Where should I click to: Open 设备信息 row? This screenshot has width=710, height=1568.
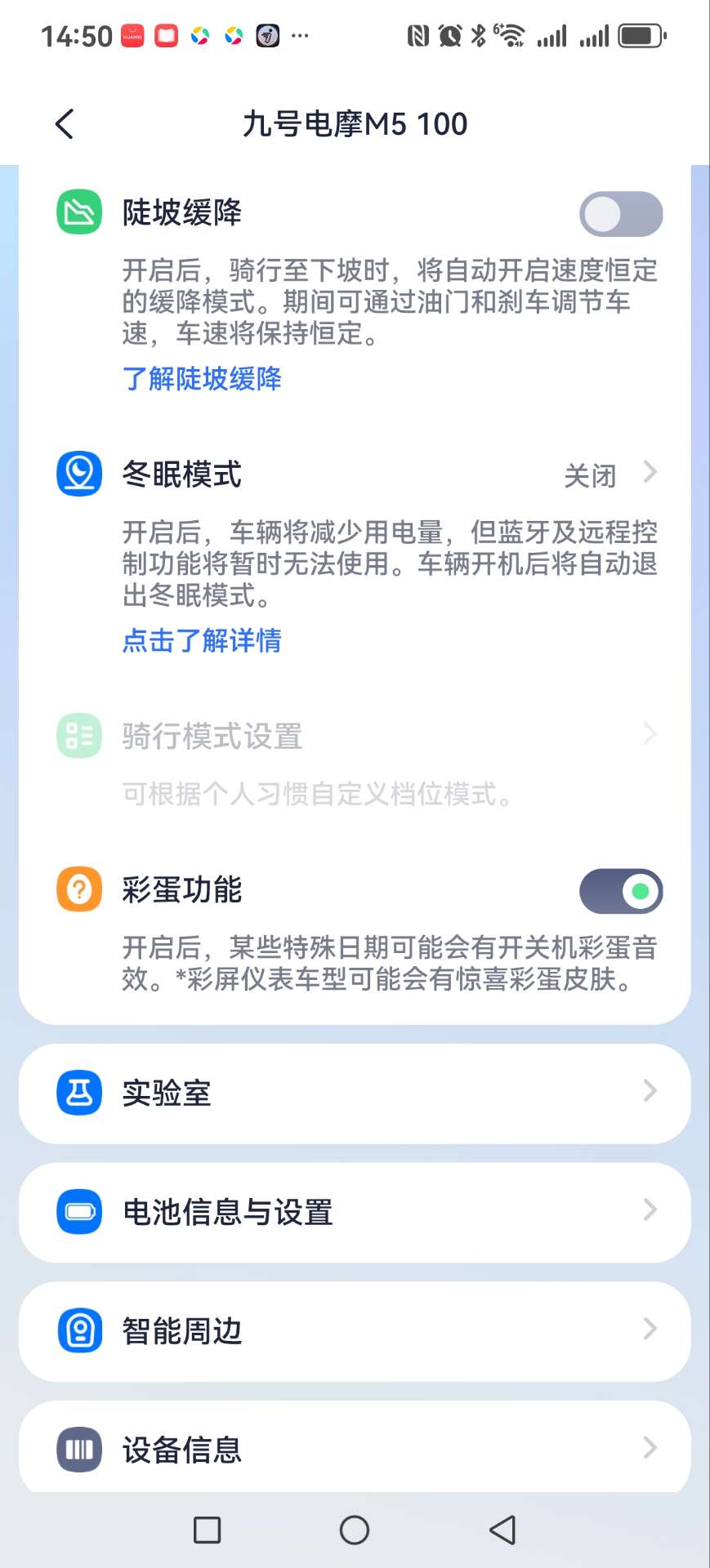point(355,1450)
